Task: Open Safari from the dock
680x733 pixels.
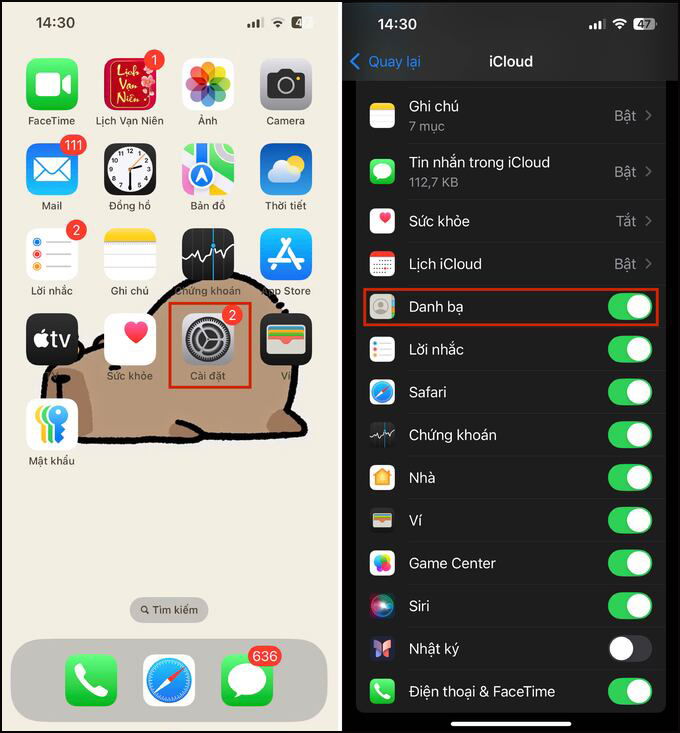Action: click(x=168, y=681)
